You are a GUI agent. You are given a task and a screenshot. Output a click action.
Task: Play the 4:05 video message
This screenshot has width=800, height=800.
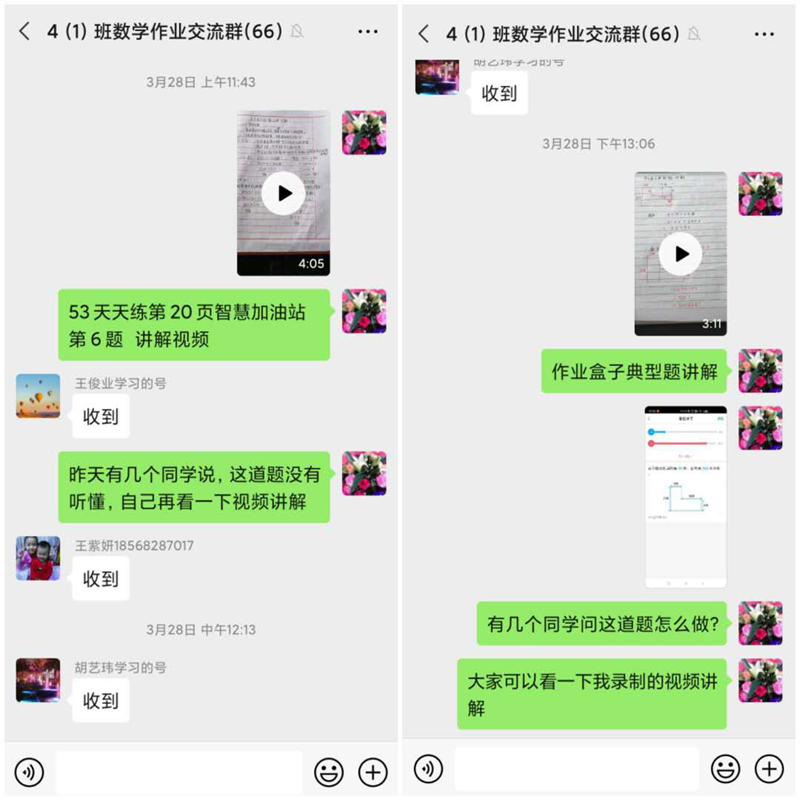[x=284, y=193]
